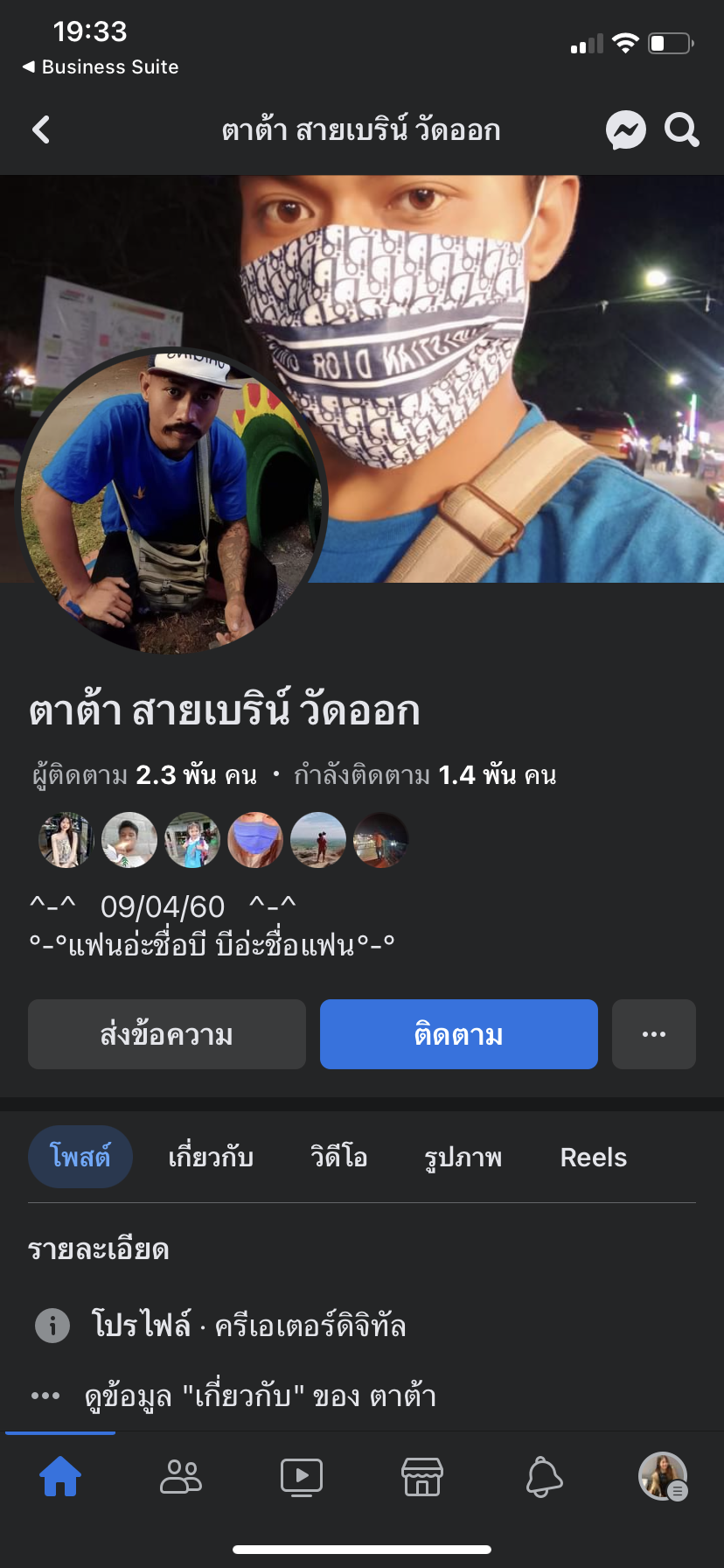Image resolution: width=724 pixels, height=1568 pixels.
Task: Switch to the เกี่ยวกับ tab
Action: click(x=211, y=1157)
